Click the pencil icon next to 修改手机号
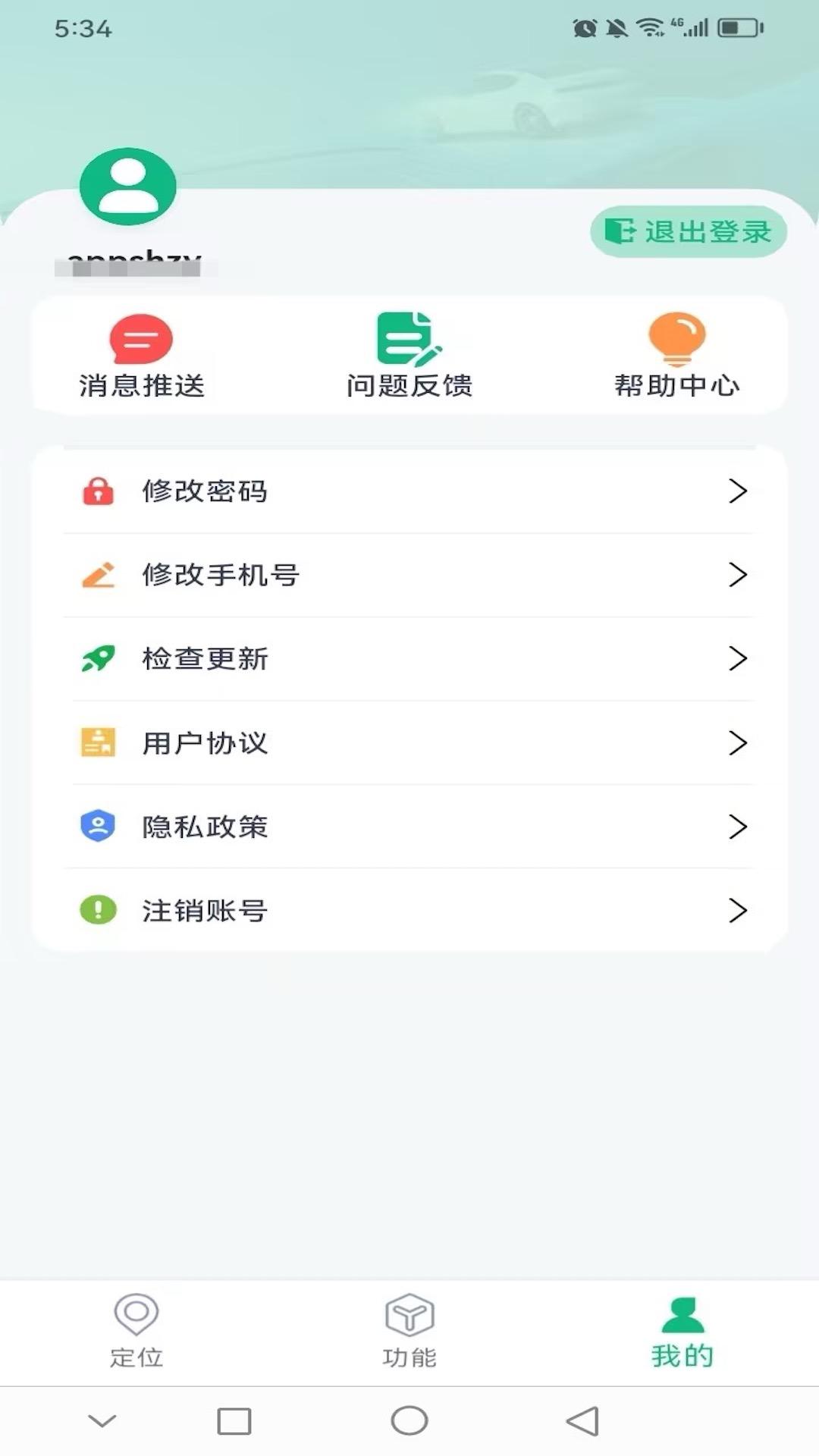819x1456 pixels. pos(97,575)
